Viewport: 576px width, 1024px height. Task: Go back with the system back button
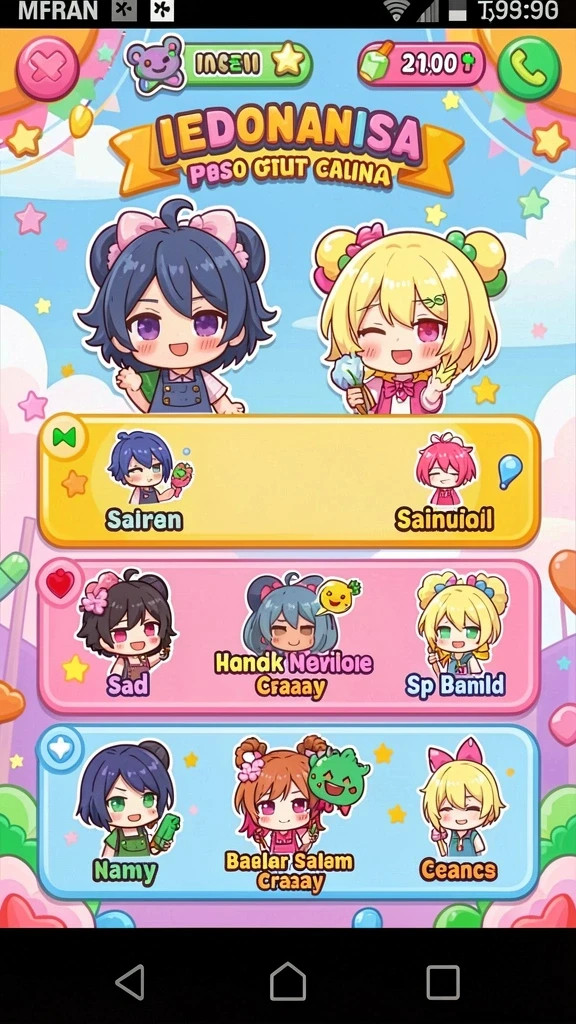click(x=131, y=982)
